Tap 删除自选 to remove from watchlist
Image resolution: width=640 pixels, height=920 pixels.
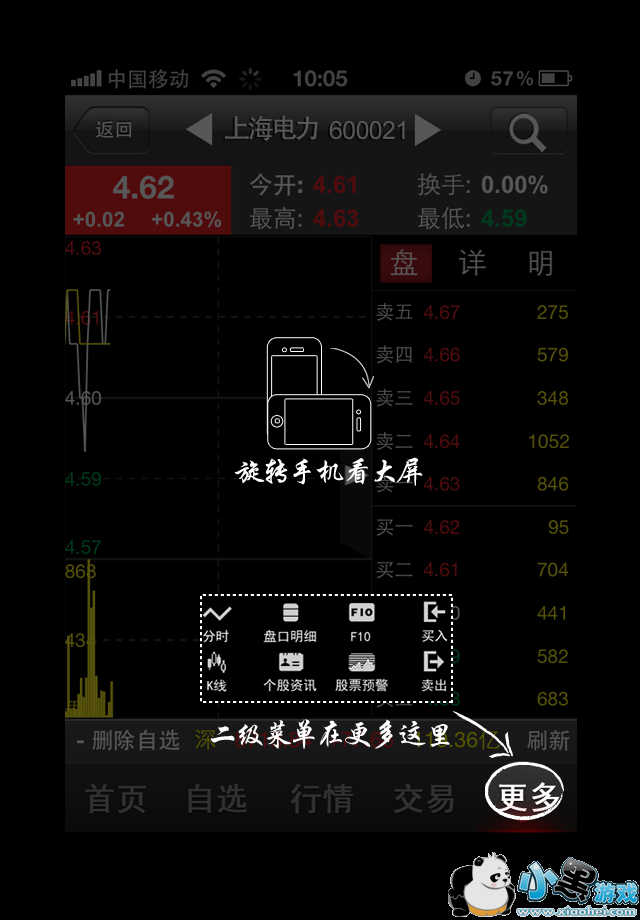point(129,741)
